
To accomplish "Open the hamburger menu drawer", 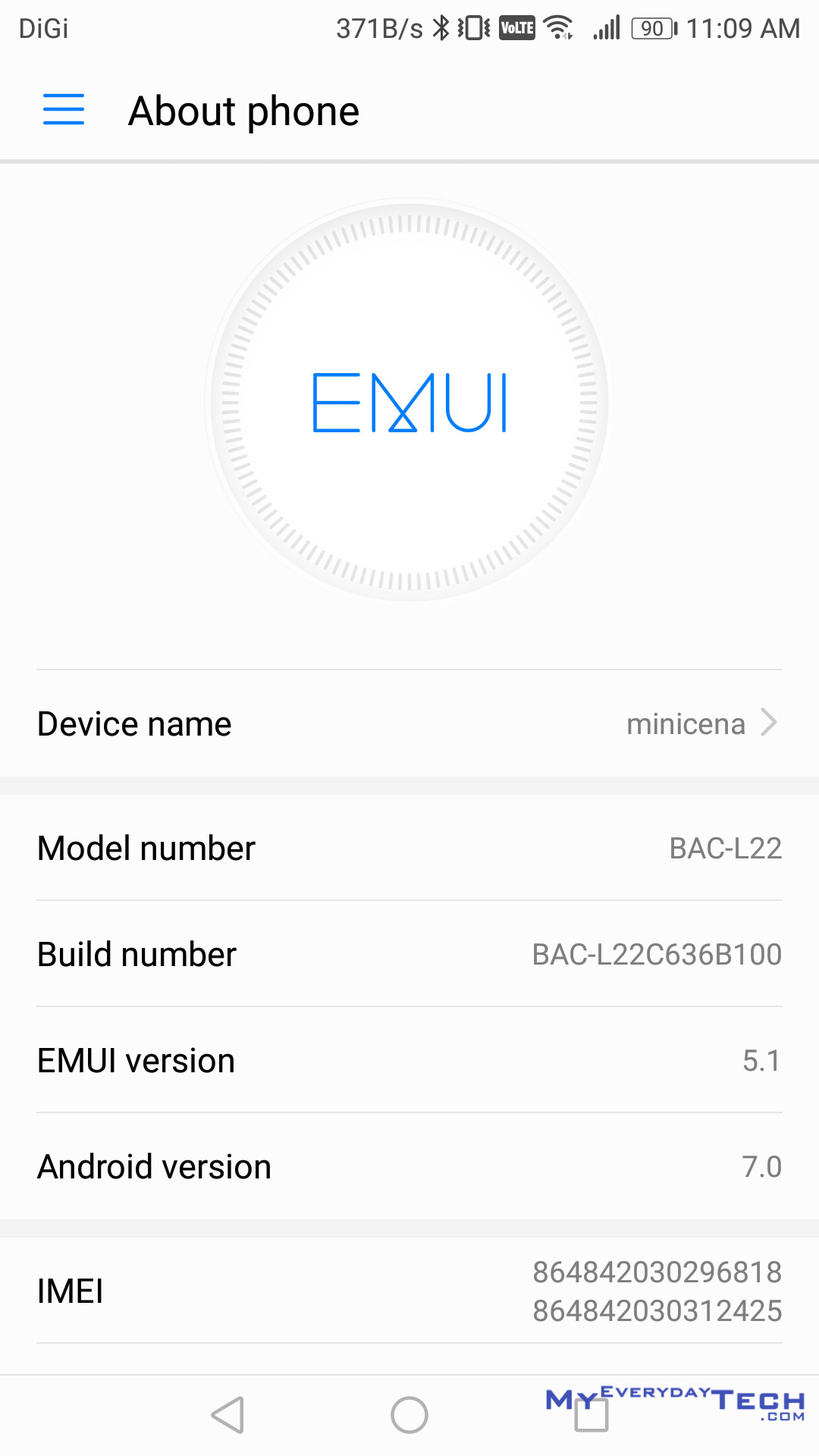I will pos(64,110).
